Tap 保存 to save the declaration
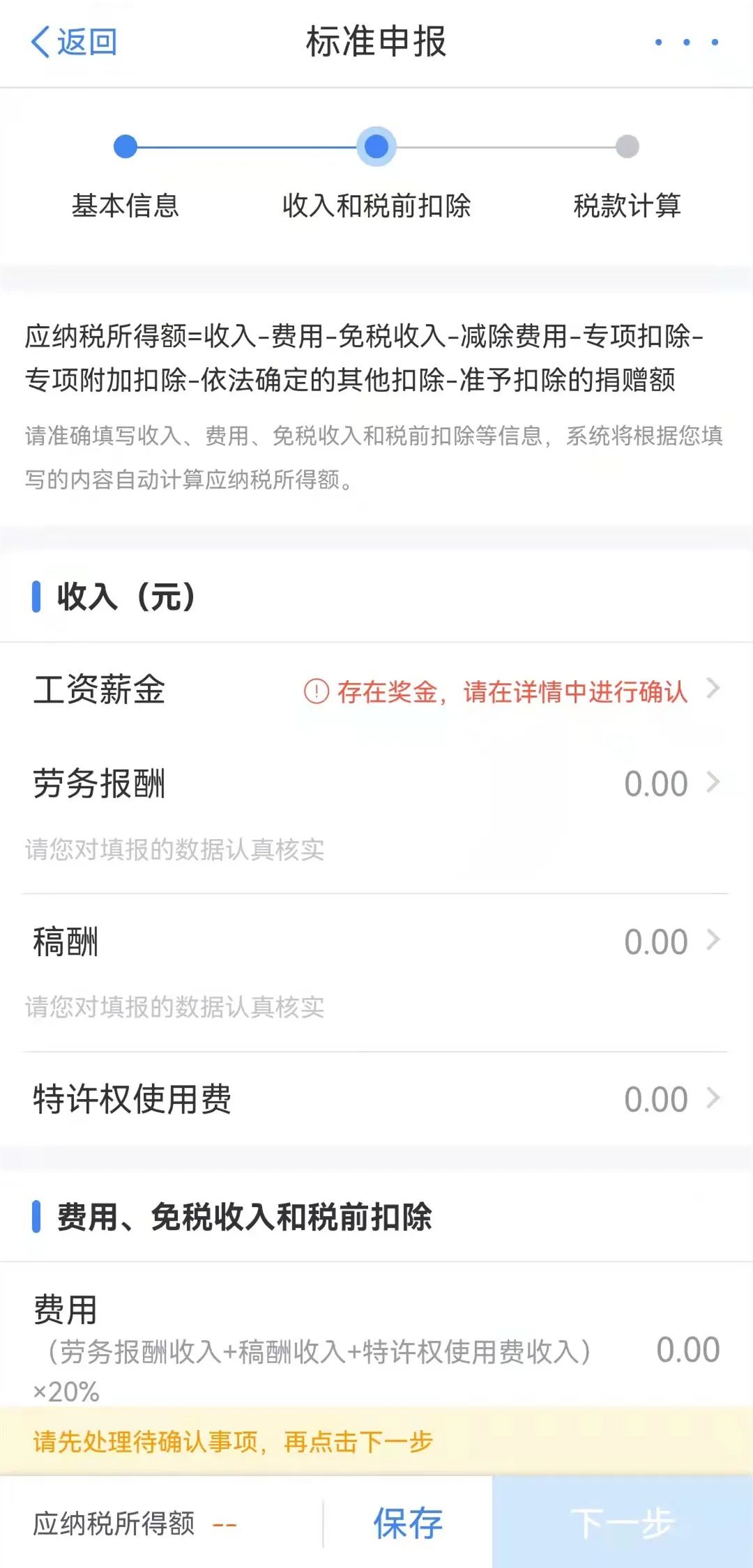 pos(408,1523)
